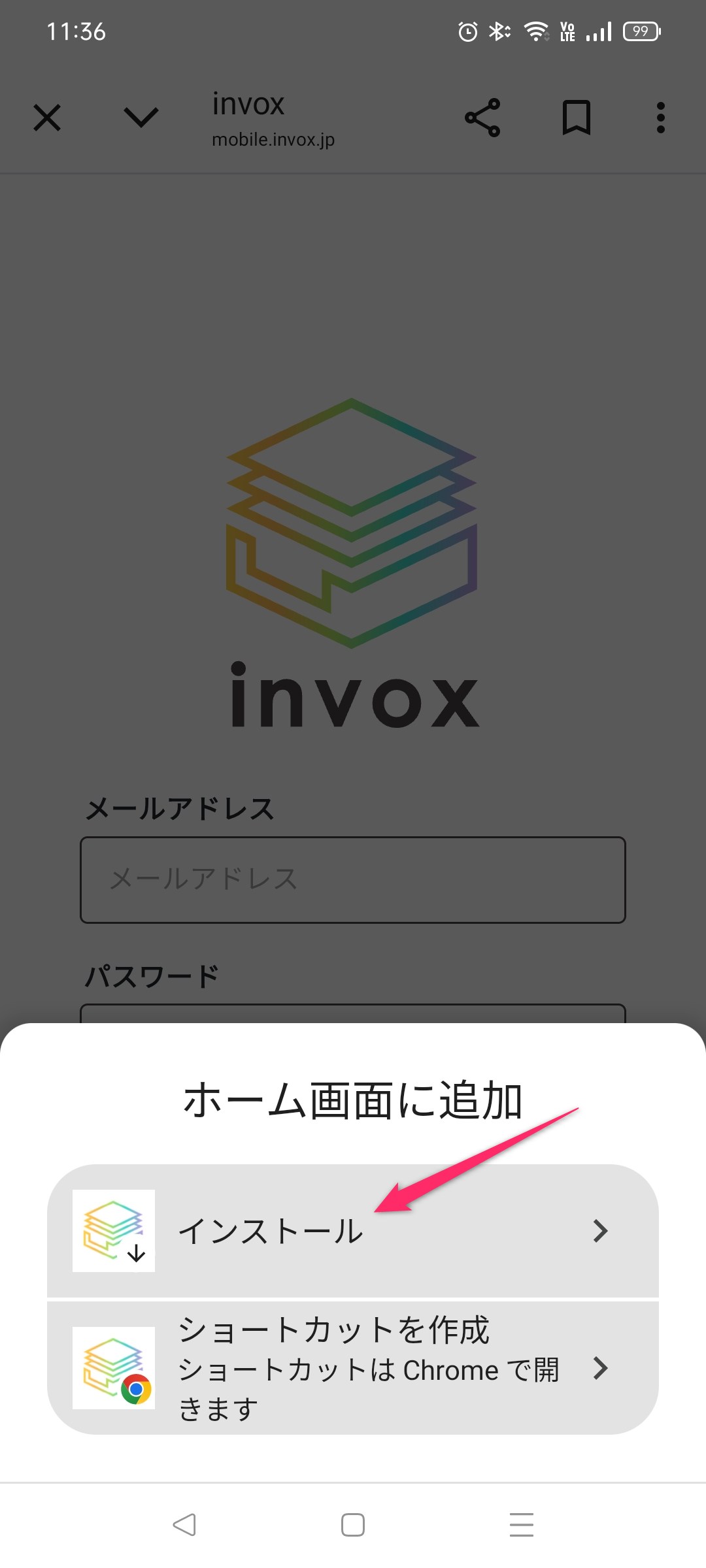706x1568 pixels.
Task: Focus the メールアドレス field
Action: coord(353,880)
